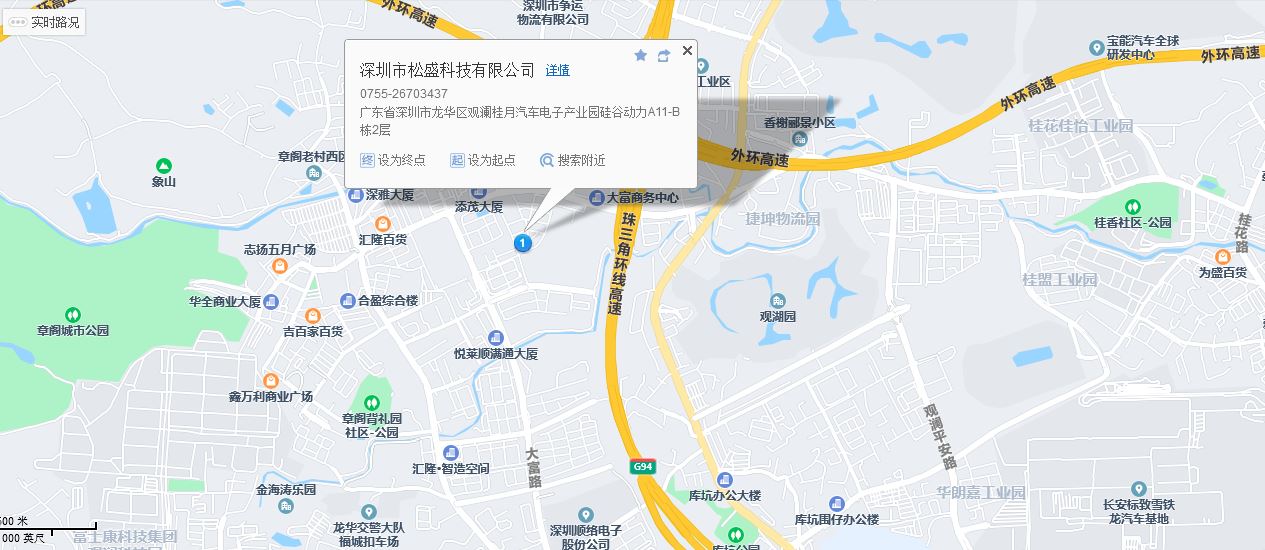Screen dimensions: 1265x550
Task: Open the 详情 link for 深圳市松盛科技有限公司
Action: click(x=557, y=70)
